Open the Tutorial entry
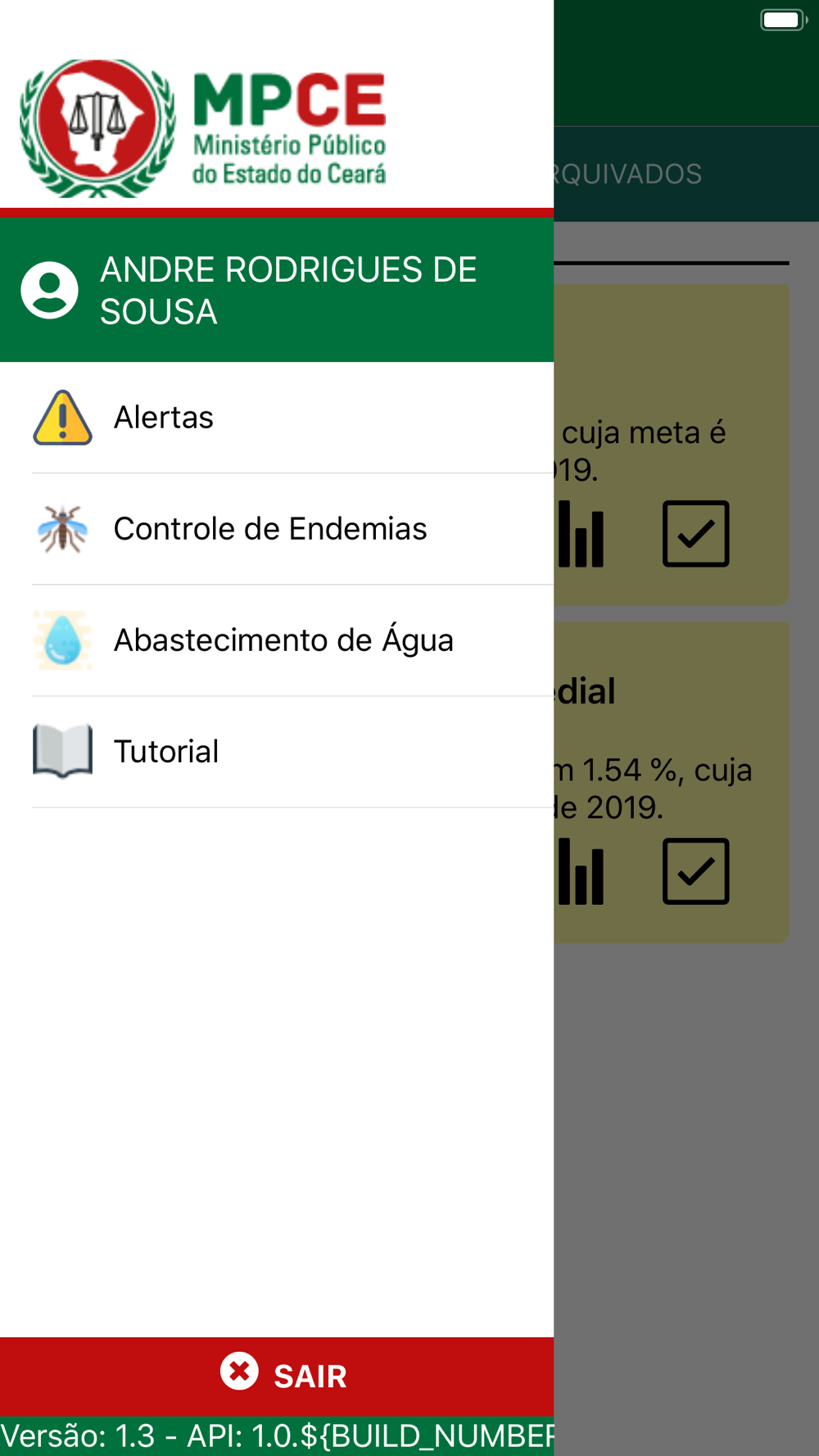The height and width of the screenshot is (1456, 819). [277, 752]
